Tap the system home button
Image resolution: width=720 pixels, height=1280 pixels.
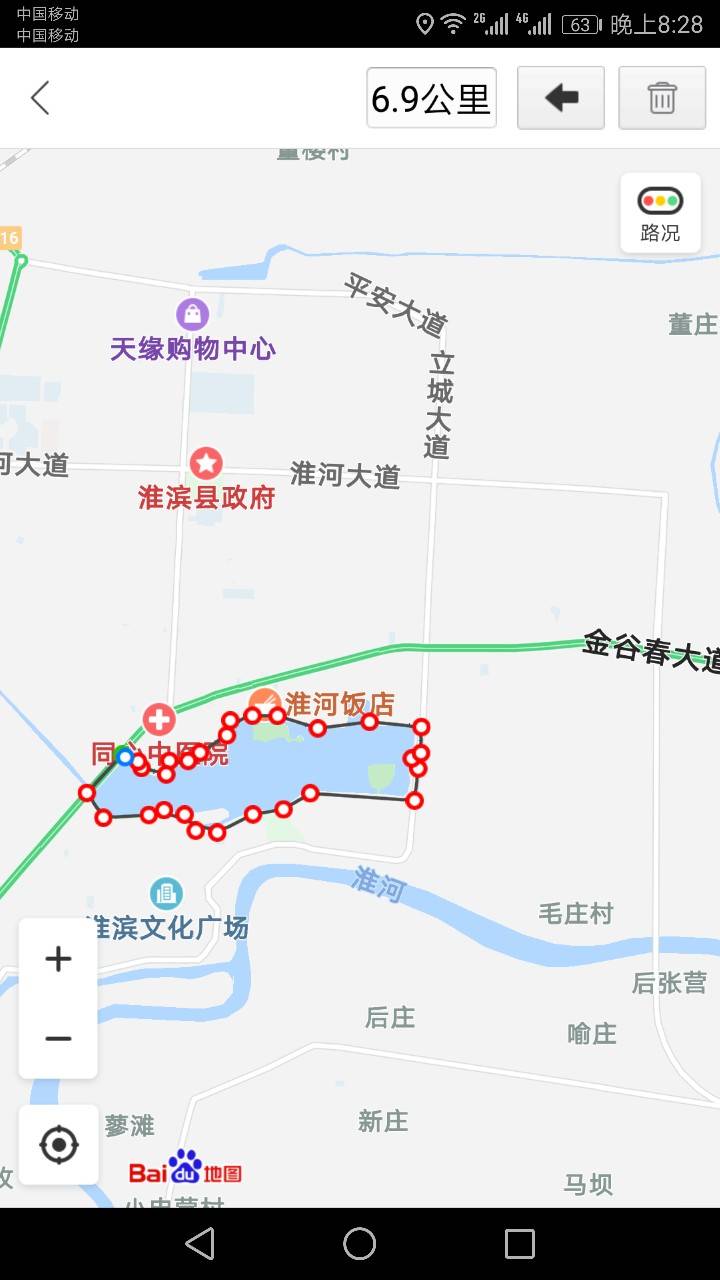359,1244
